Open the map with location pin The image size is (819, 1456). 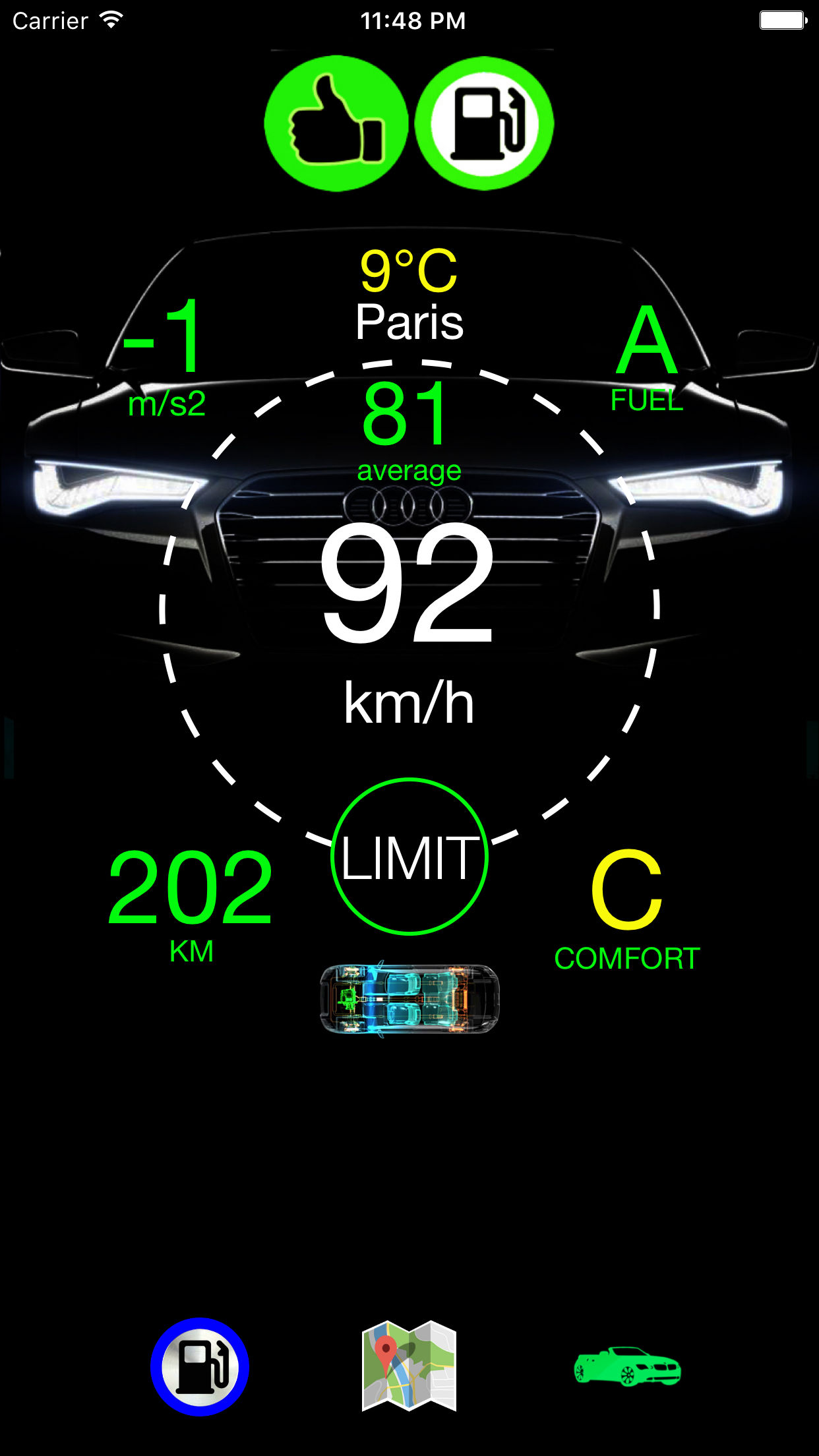(x=409, y=1366)
